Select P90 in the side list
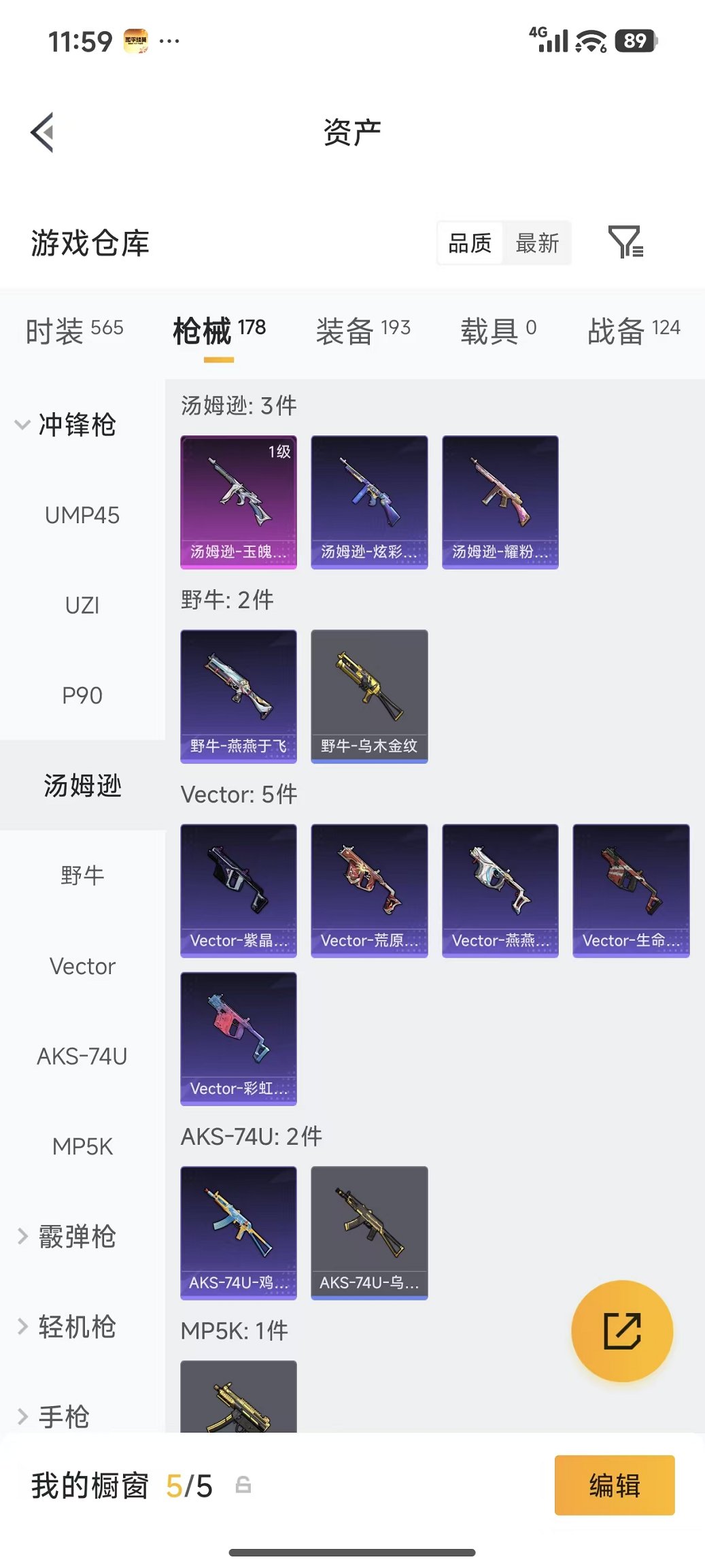 tap(82, 695)
